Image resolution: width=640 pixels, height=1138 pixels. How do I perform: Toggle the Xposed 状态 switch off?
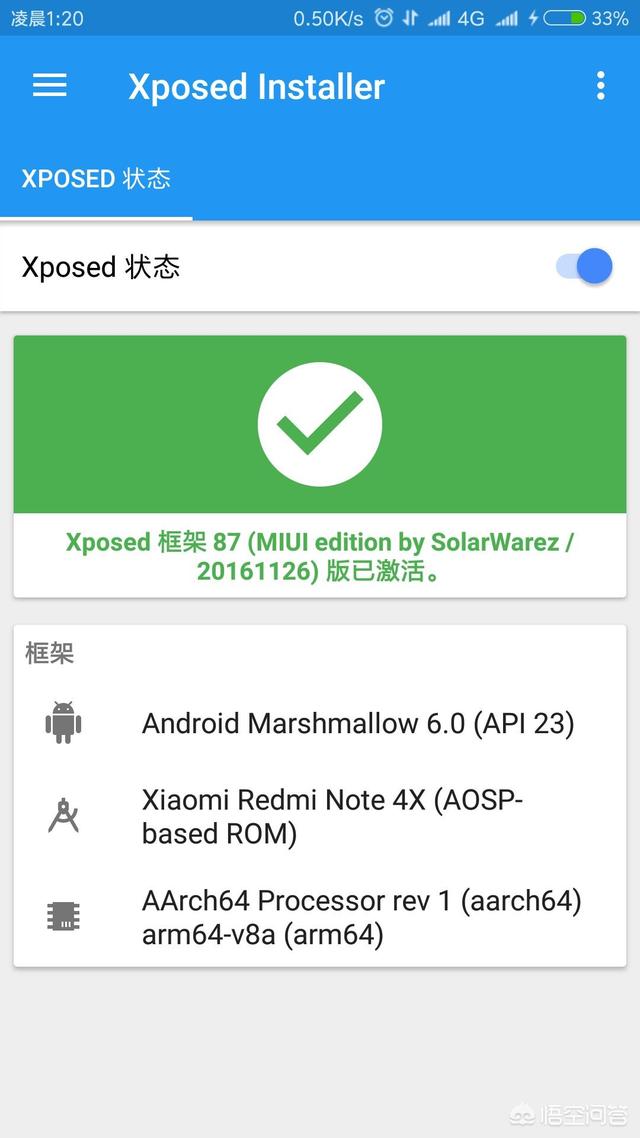[584, 266]
